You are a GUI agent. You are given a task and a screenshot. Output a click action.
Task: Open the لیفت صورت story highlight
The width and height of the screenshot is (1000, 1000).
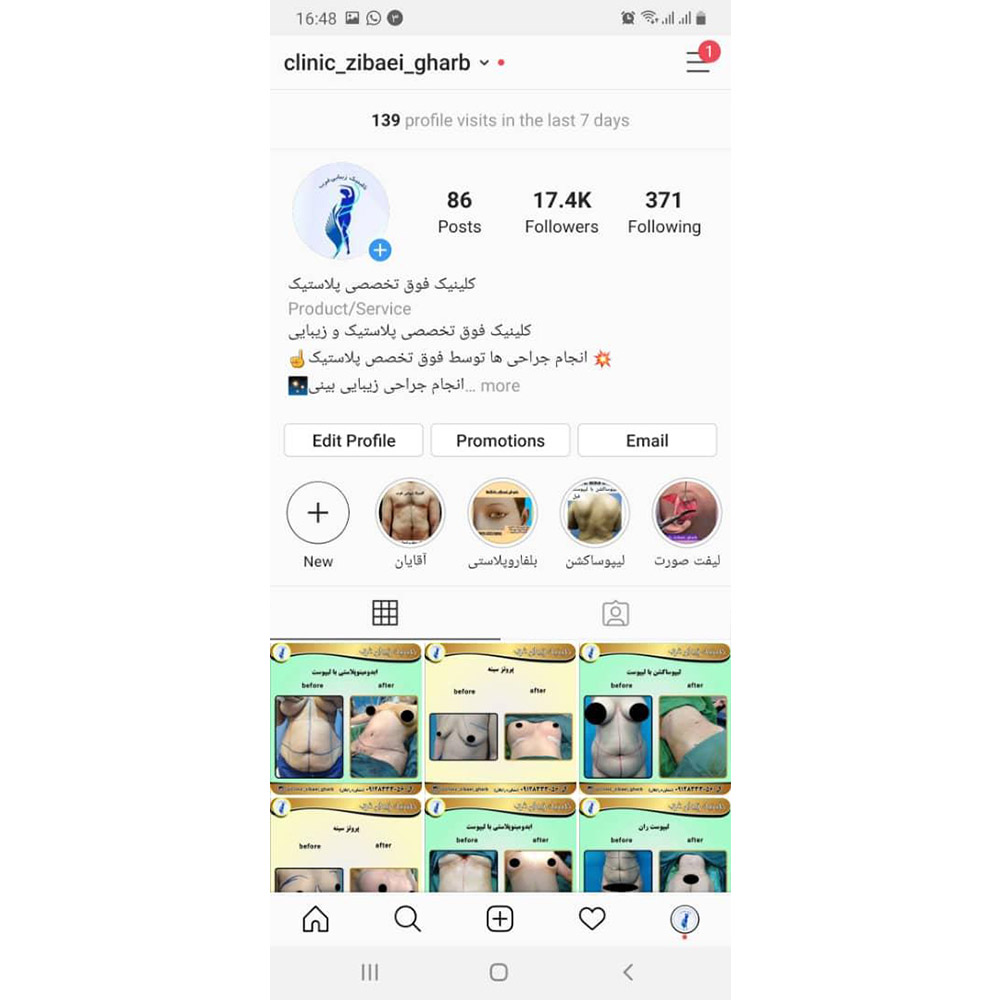click(x=687, y=513)
